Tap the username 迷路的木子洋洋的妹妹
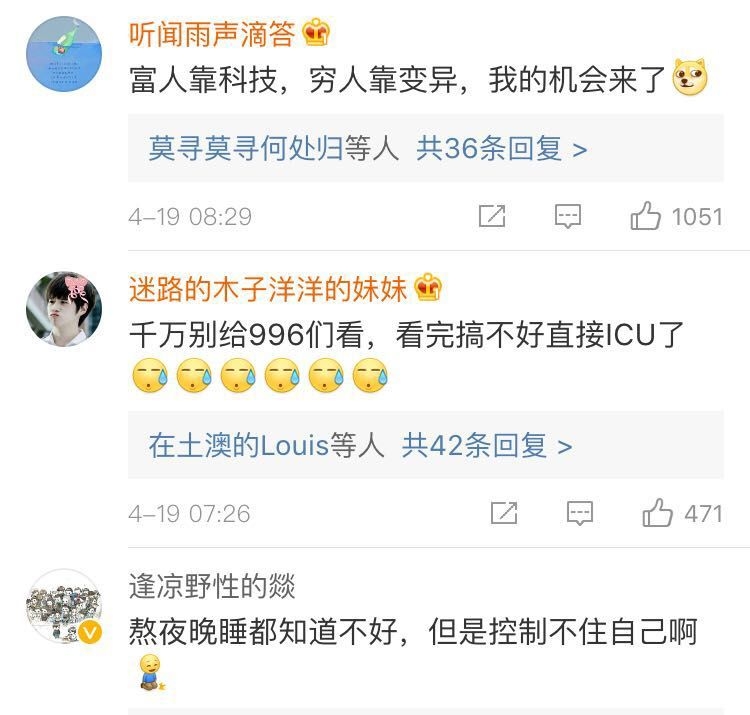This screenshot has height=715, width=750. click(x=268, y=290)
